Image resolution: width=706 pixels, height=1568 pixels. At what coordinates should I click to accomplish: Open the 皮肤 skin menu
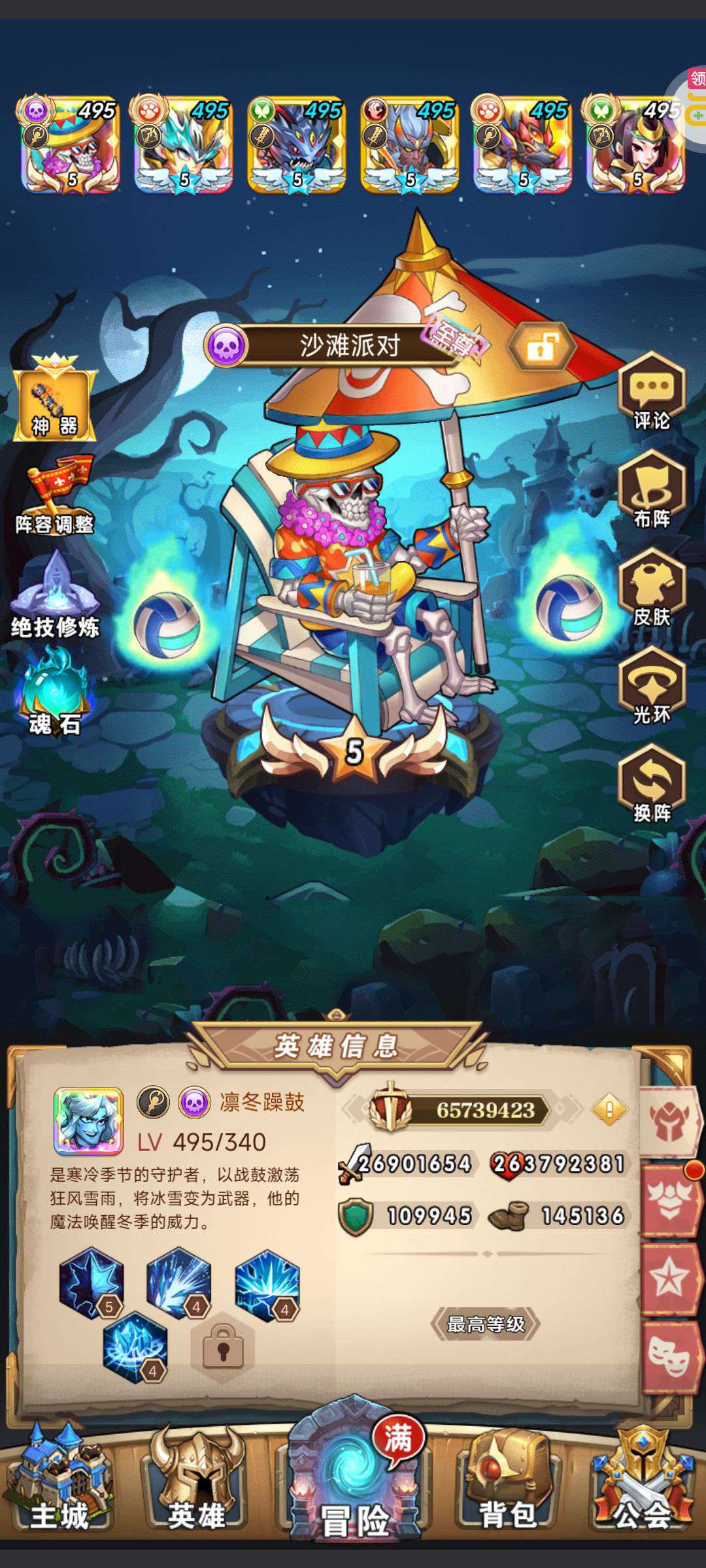pos(651,588)
